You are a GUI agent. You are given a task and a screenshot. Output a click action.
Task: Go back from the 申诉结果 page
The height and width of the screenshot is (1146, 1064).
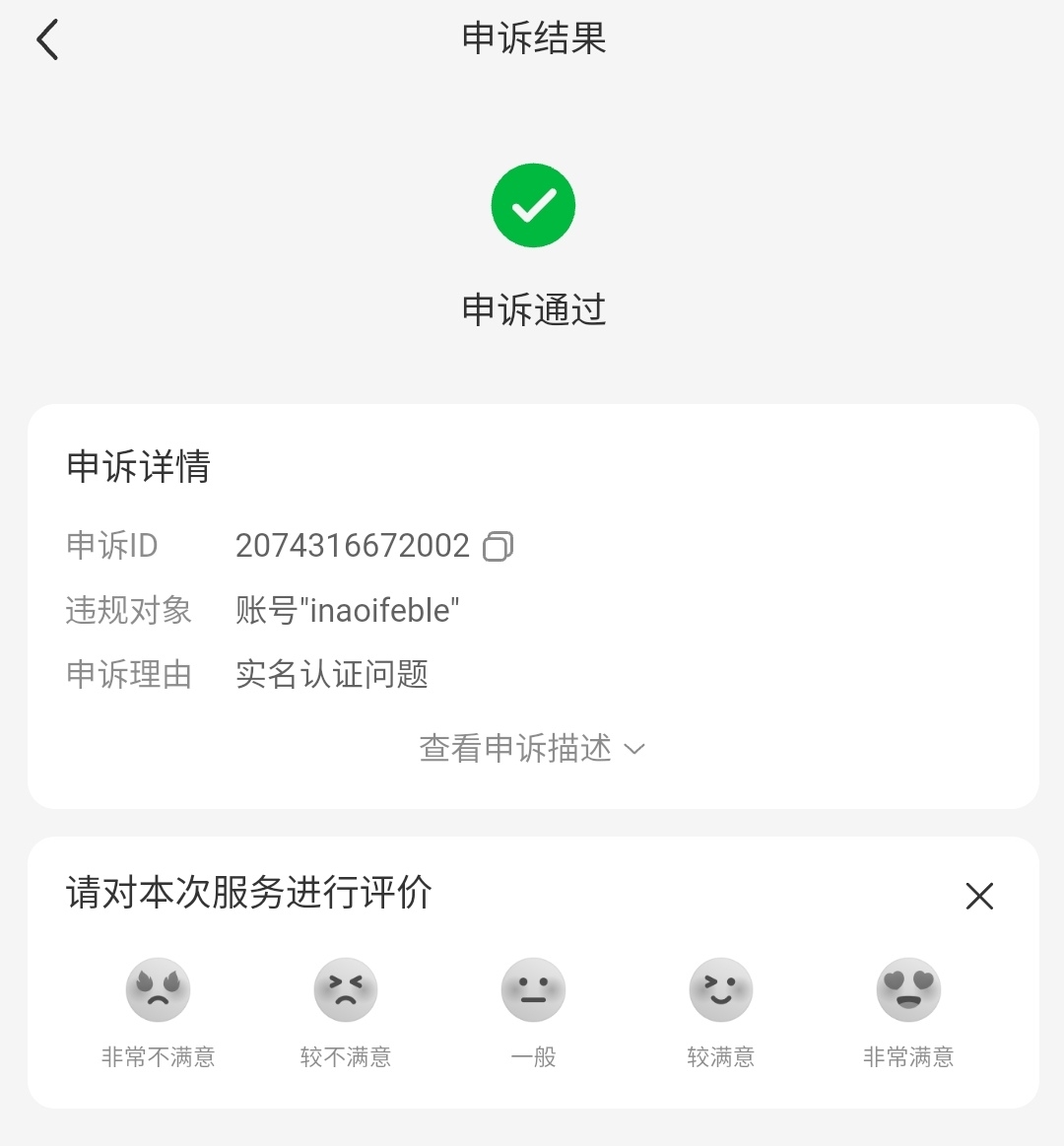coord(47,40)
